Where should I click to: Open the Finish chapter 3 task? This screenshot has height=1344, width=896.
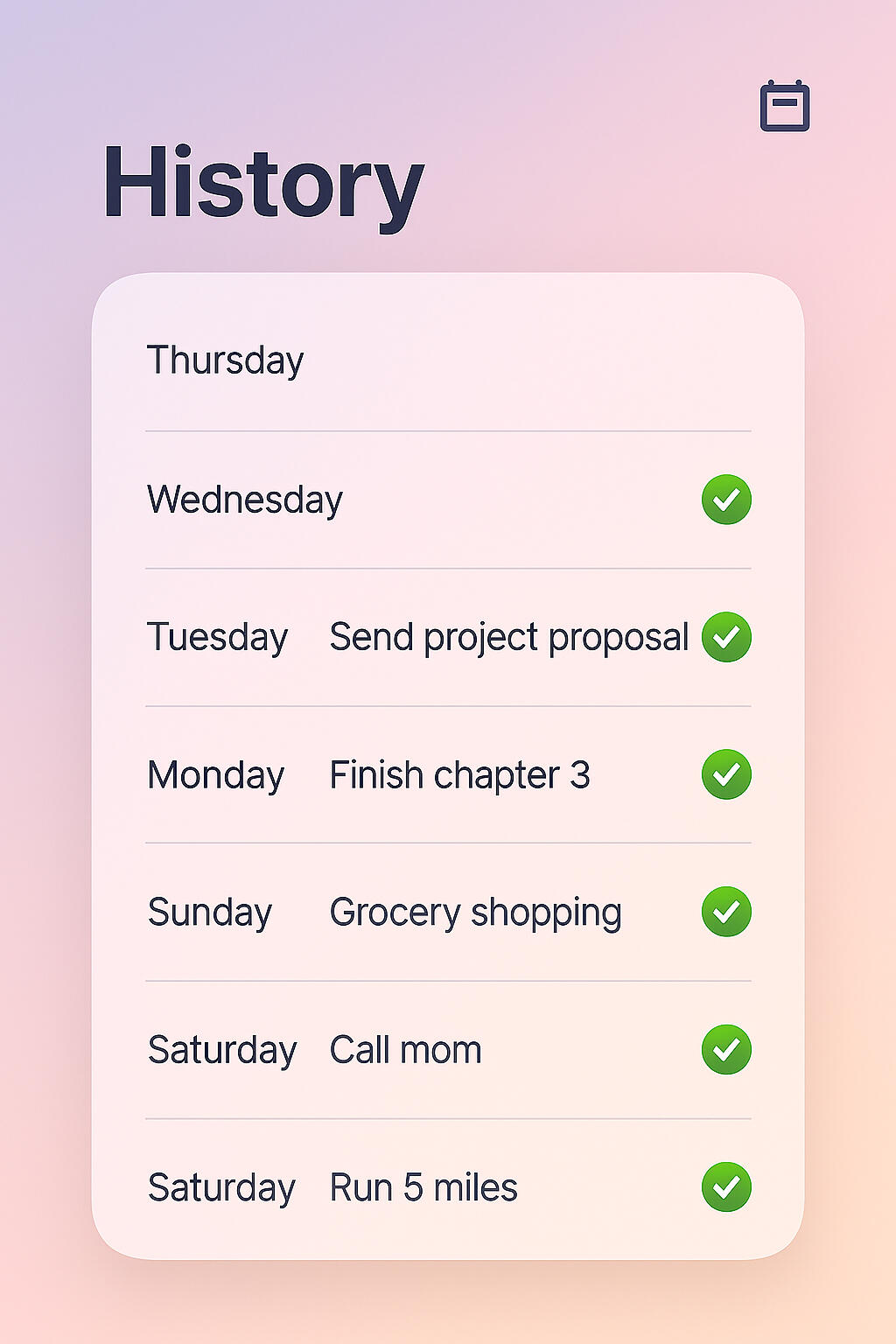459,774
